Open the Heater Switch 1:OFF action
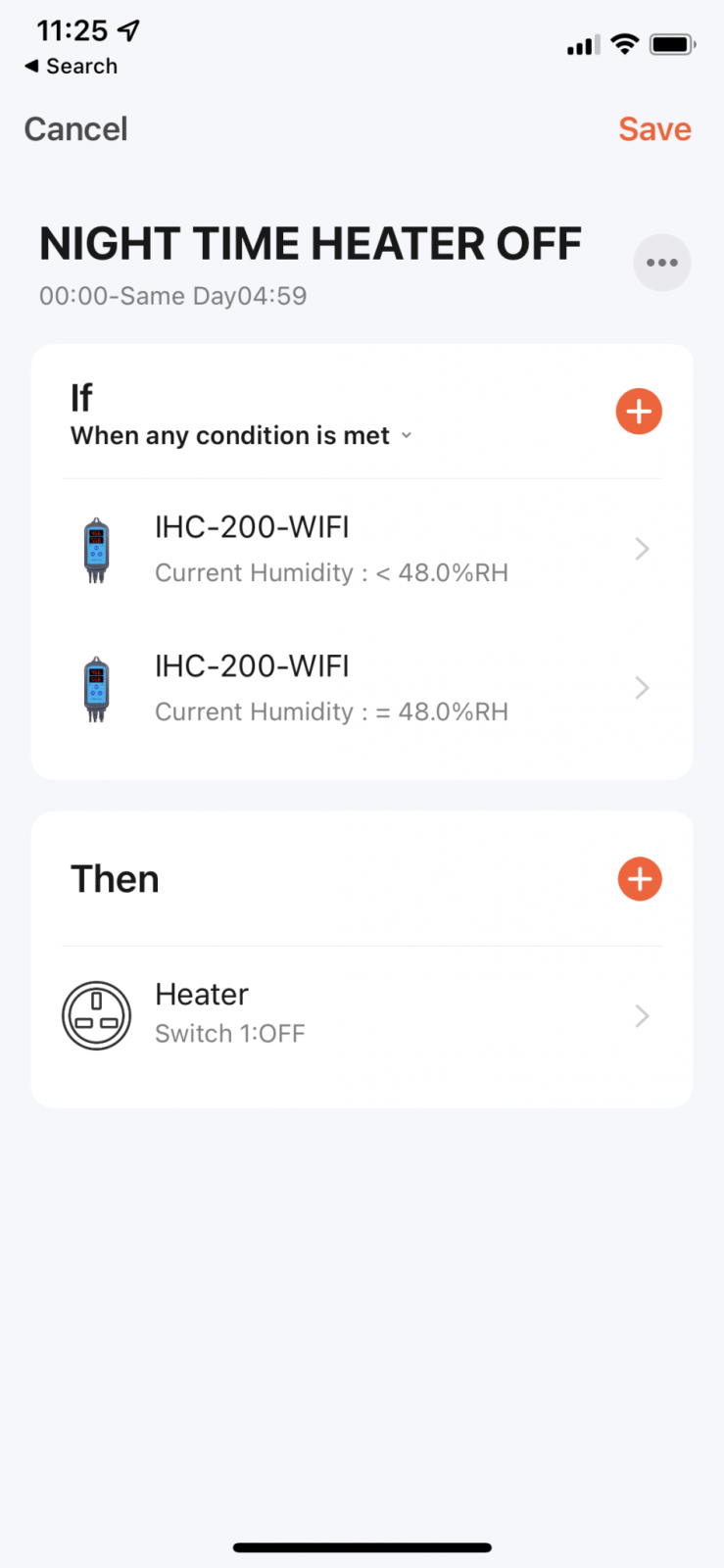Viewport: 724px width, 1568px height. 362,1015
